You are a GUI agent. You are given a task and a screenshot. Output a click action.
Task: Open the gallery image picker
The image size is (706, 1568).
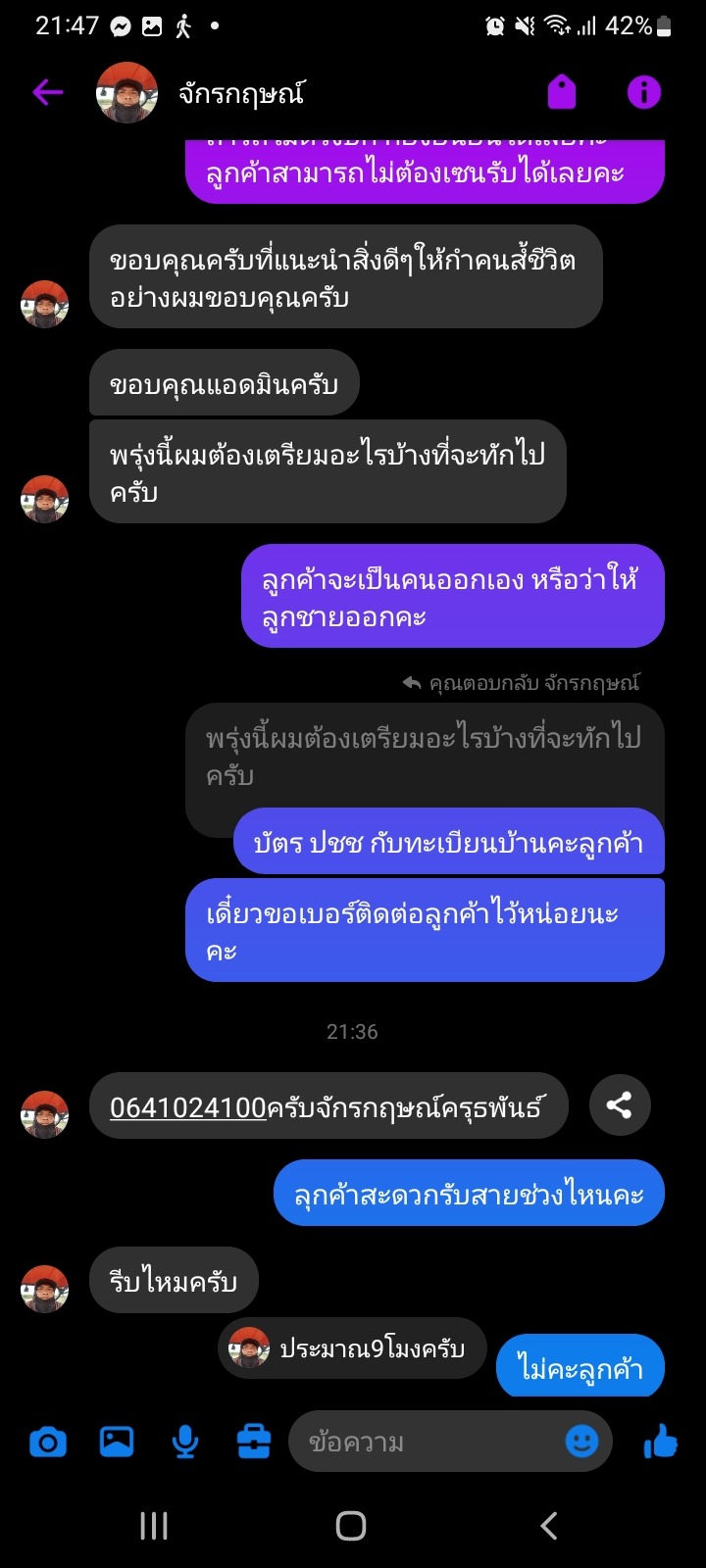(117, 1442)
